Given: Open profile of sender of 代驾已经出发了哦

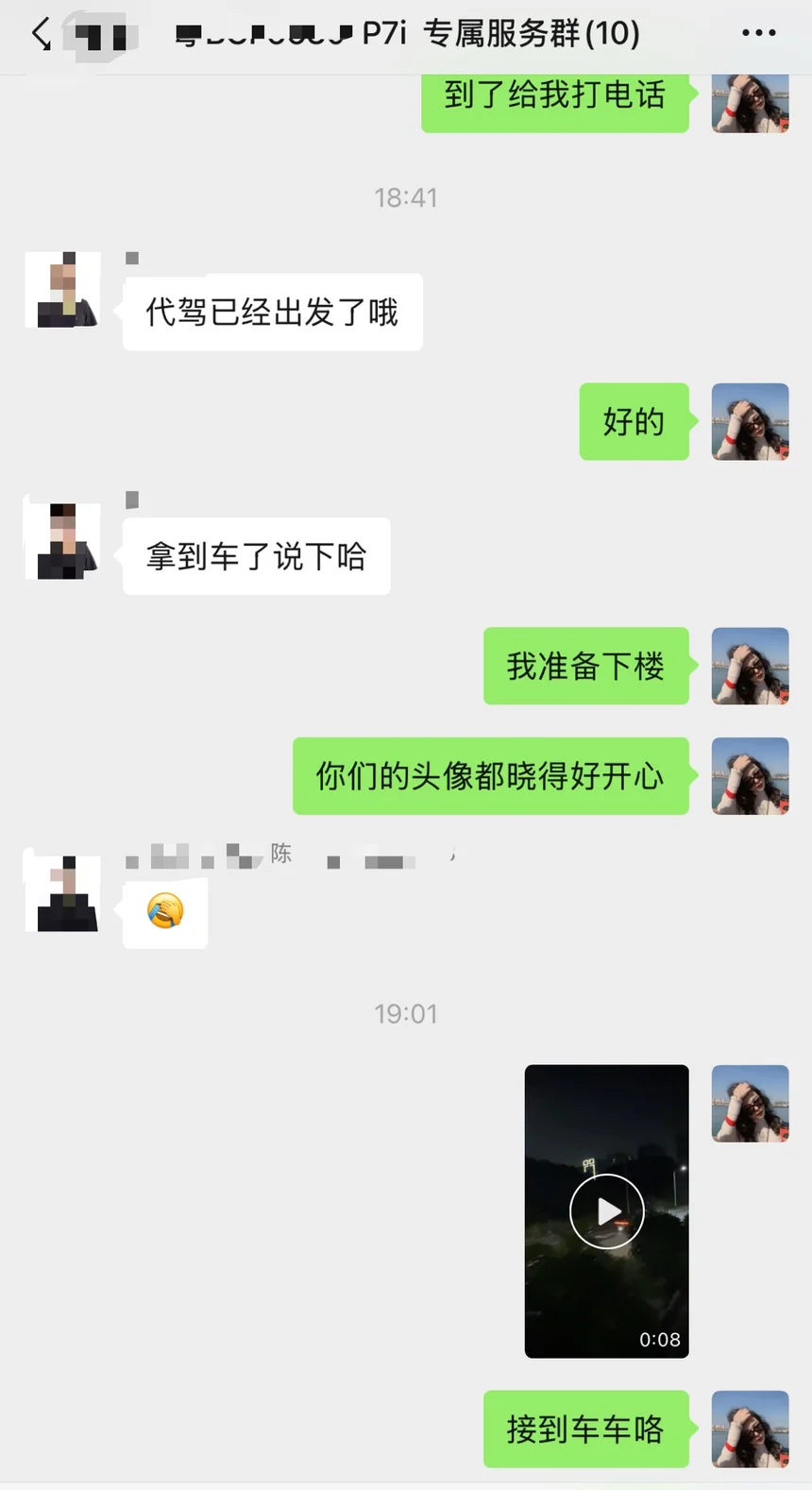Looking at the screenshot, I should pyautogui.click(x=63, y=290).
